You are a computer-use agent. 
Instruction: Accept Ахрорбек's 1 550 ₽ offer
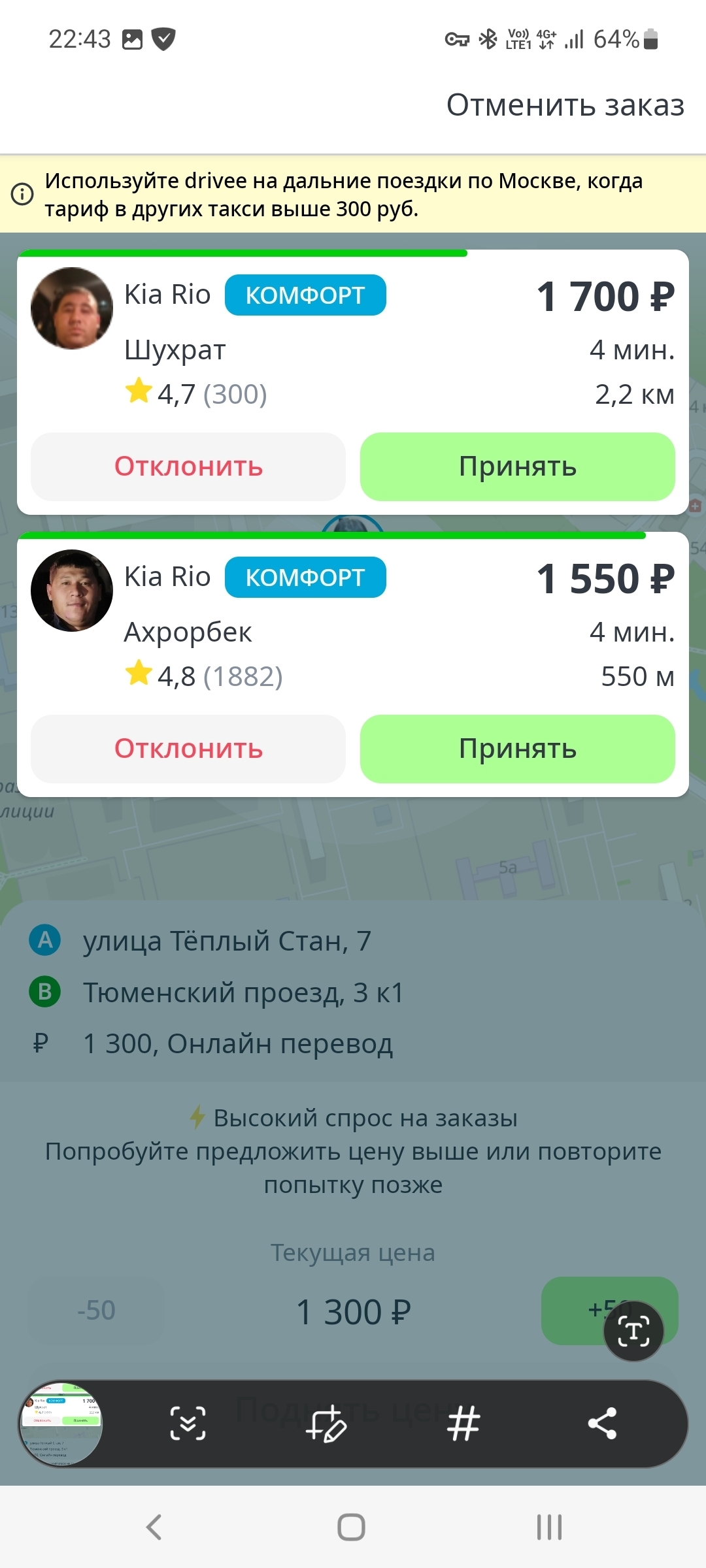tap(517, 749)
